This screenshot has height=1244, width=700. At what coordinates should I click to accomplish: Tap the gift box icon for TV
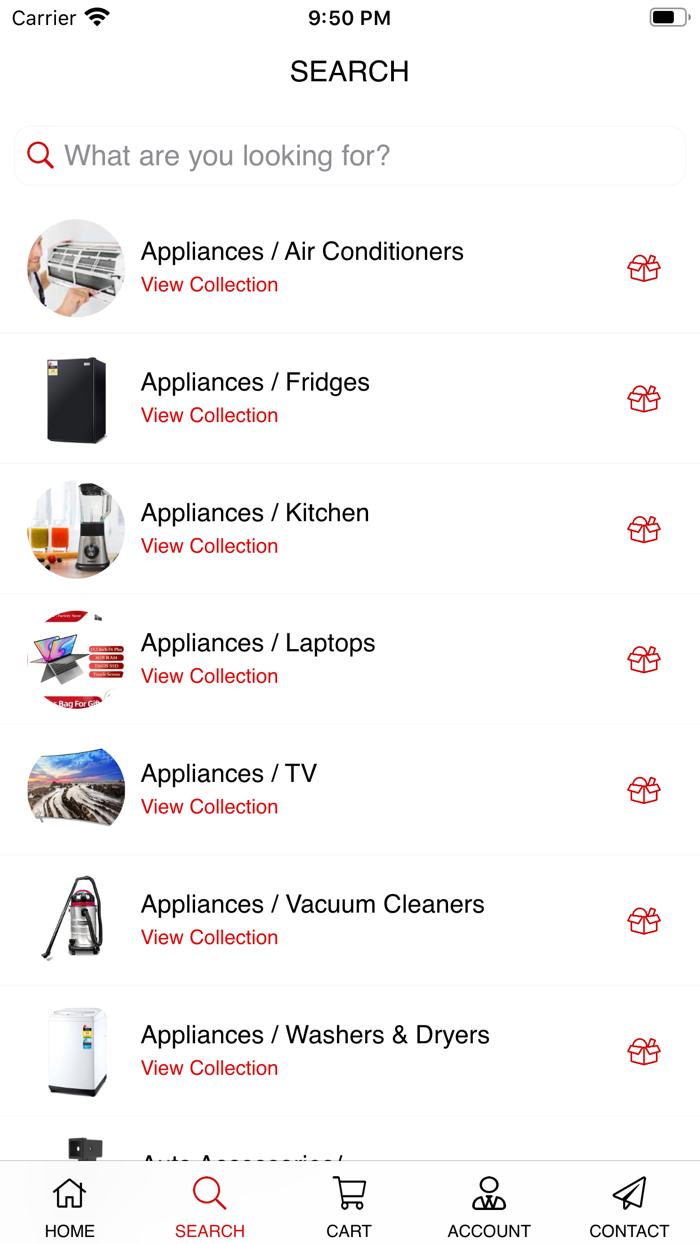644,790
